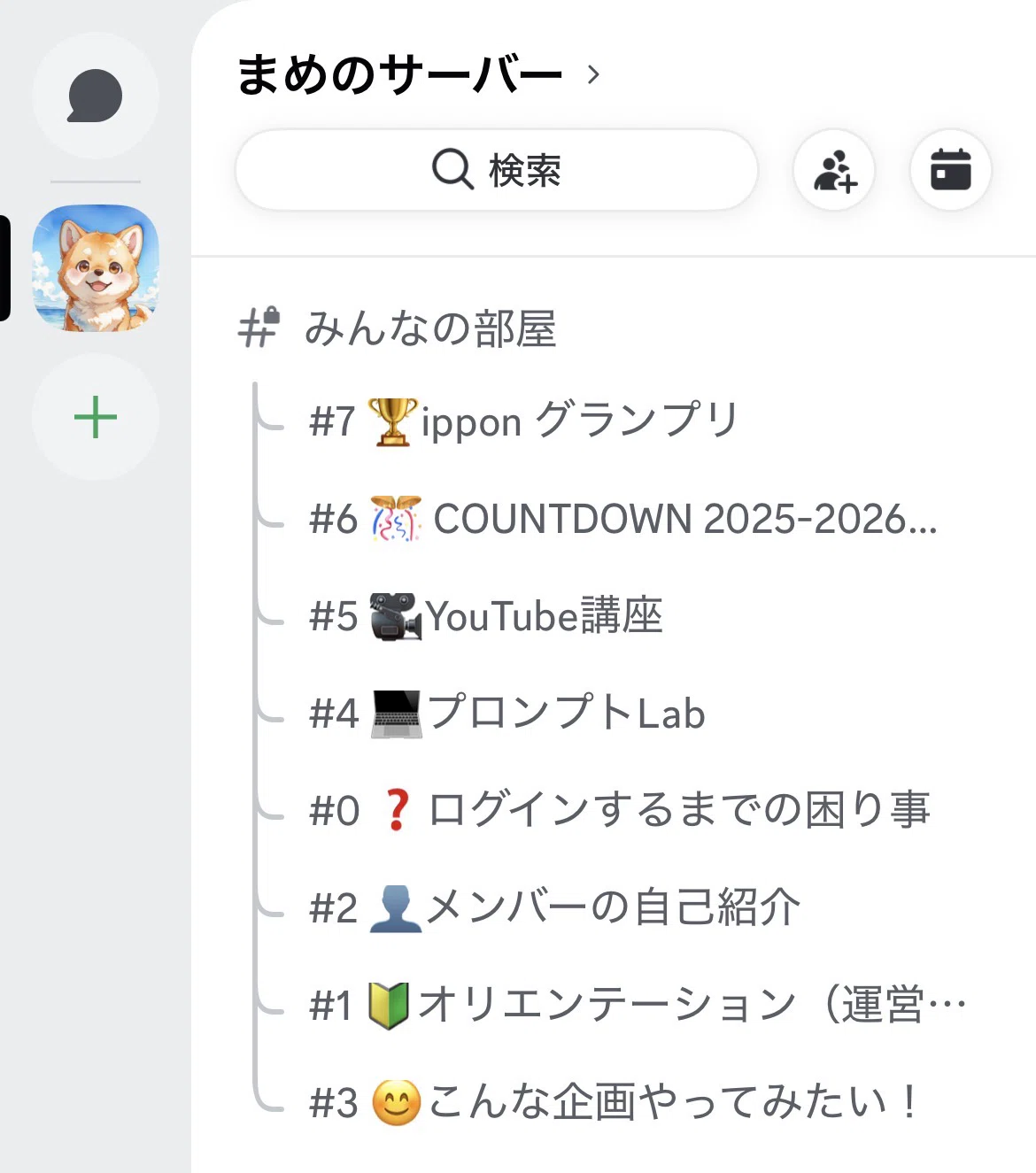Open the events calendar icon
Image resolution: width=1036 pixels, height=1173 pixels.
(x=950, y=170)
